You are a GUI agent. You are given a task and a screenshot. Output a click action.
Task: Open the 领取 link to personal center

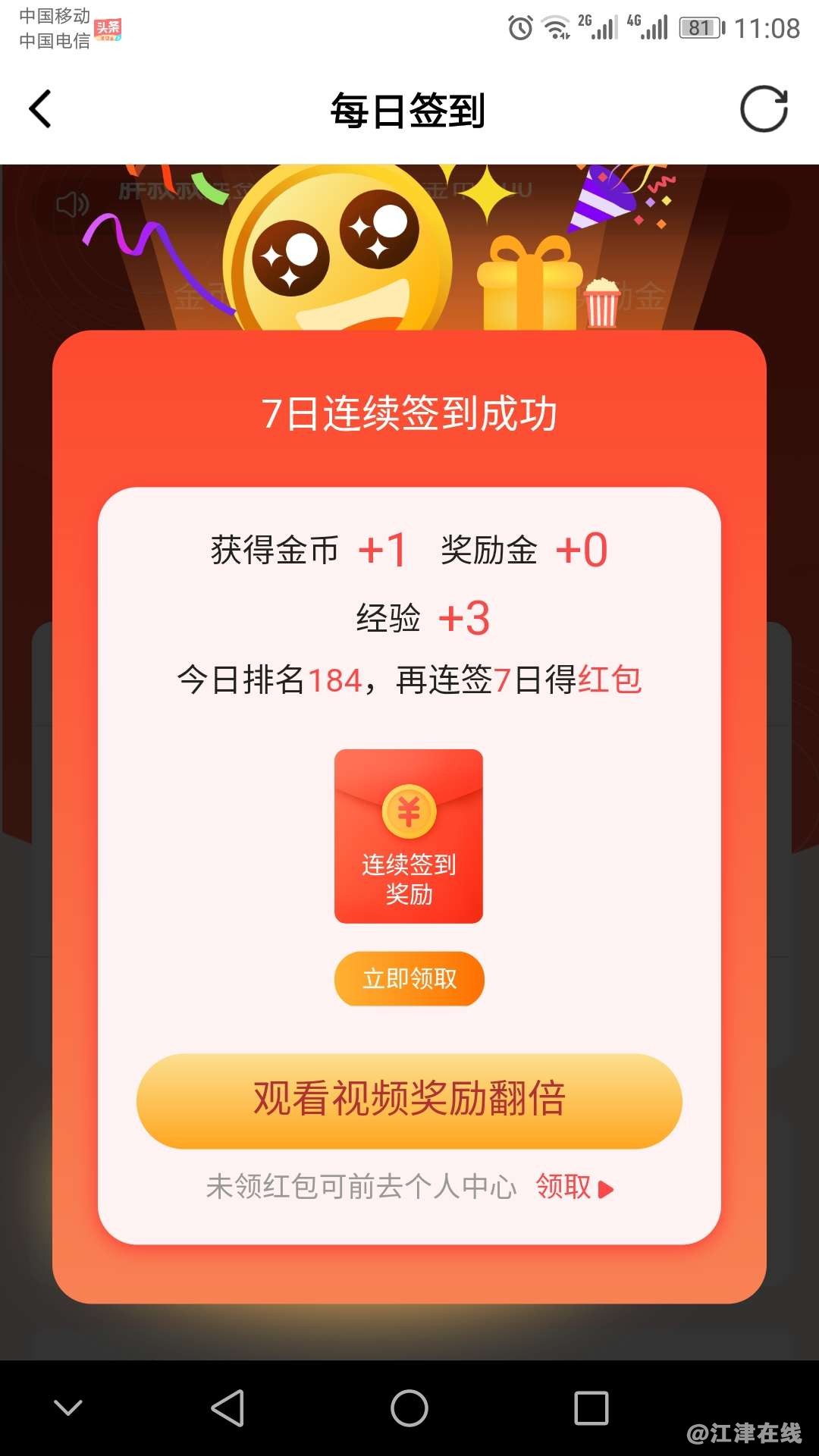[573, 1187]
